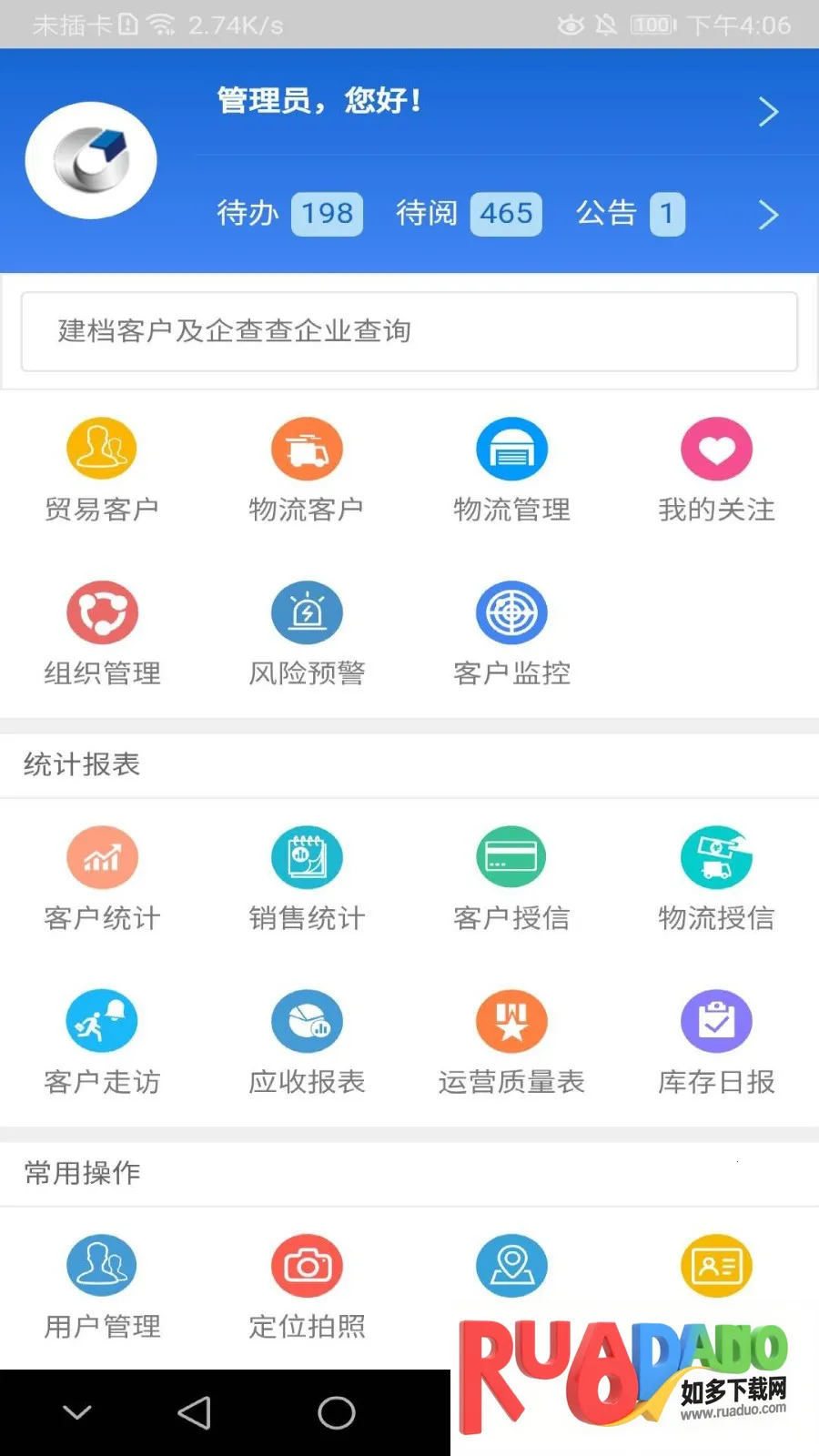This screenshot has height=1456, width=819.
Task: Open 贸易客户
Action: [102, 469]
